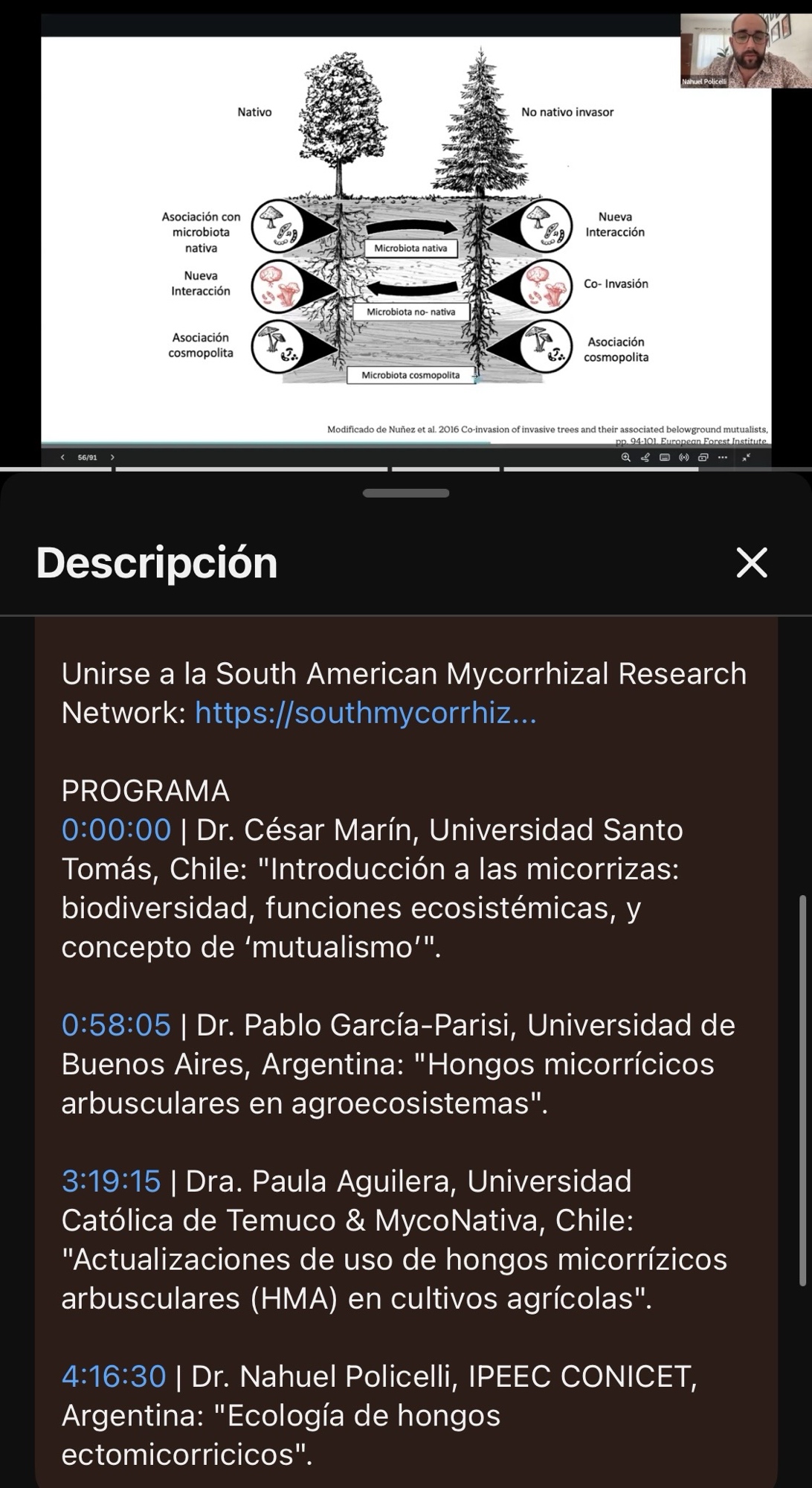Image resolution: width=812 pixels, height=1488 pixels.
Task: Tap the video player to show playback controls
Action: tap(406, 238)
